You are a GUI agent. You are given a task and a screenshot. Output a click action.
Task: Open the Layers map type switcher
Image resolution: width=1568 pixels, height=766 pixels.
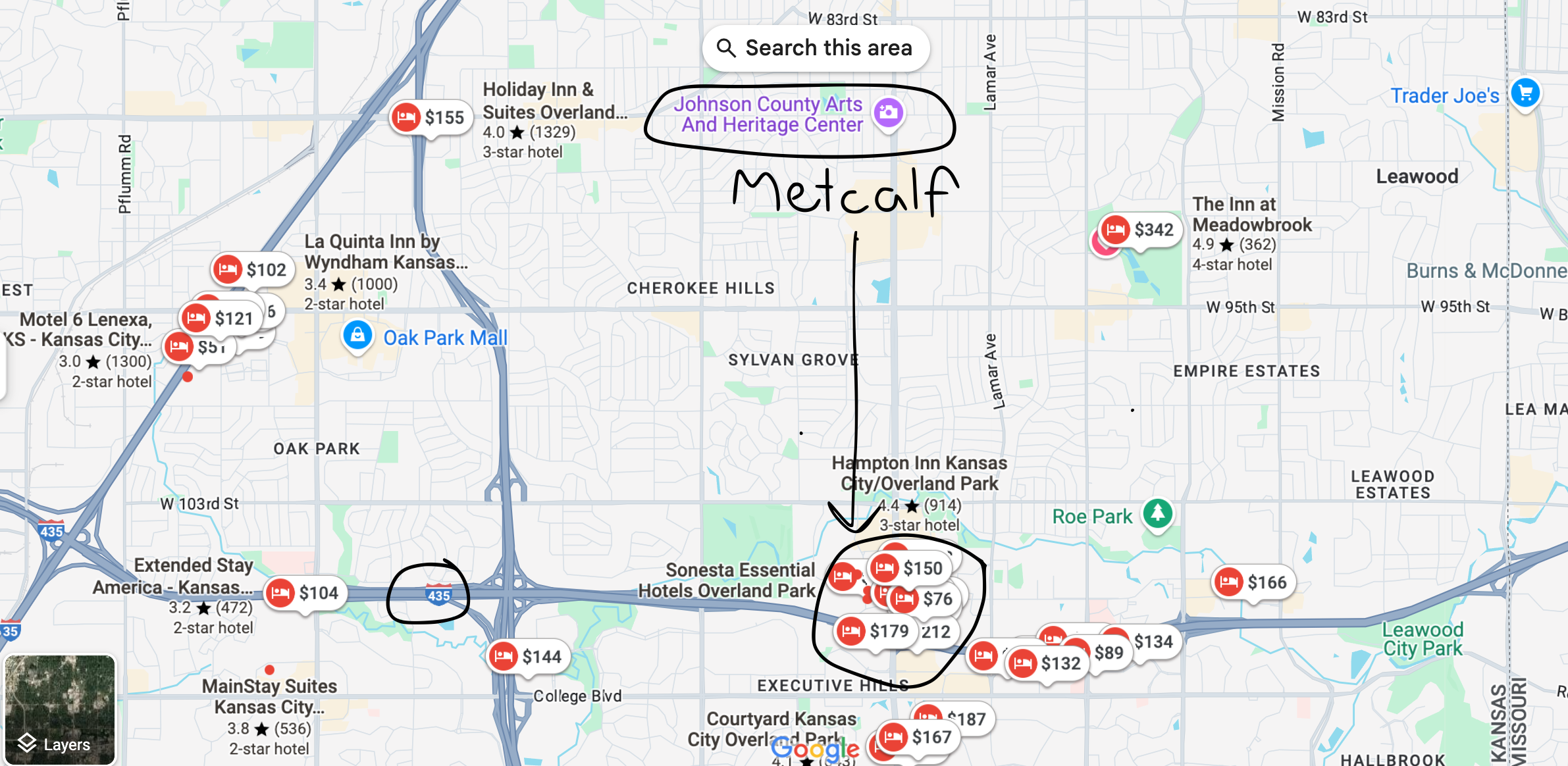(x=59, y=711)
